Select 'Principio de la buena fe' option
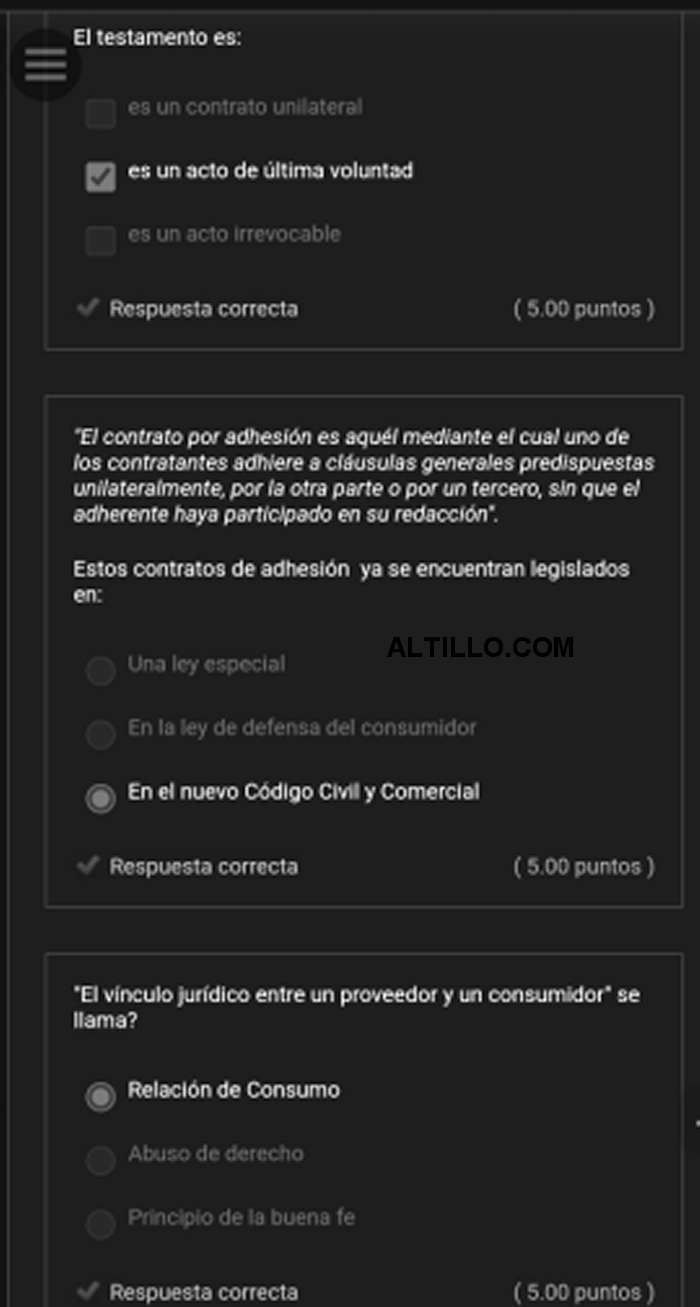Screen dimensions: 700x1307 click(x=100, y=1224)
